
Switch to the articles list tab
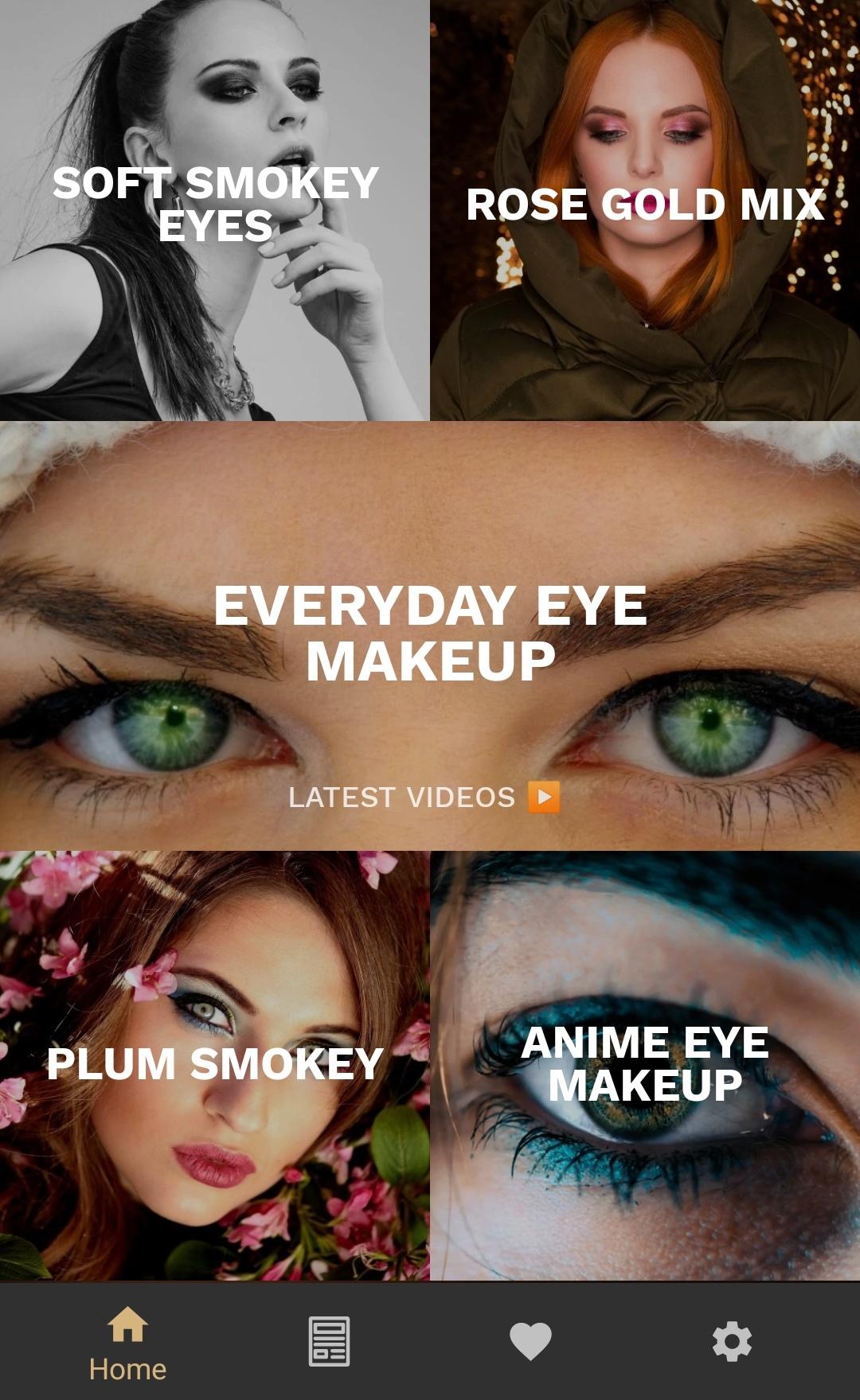[x=329, y=1341]
